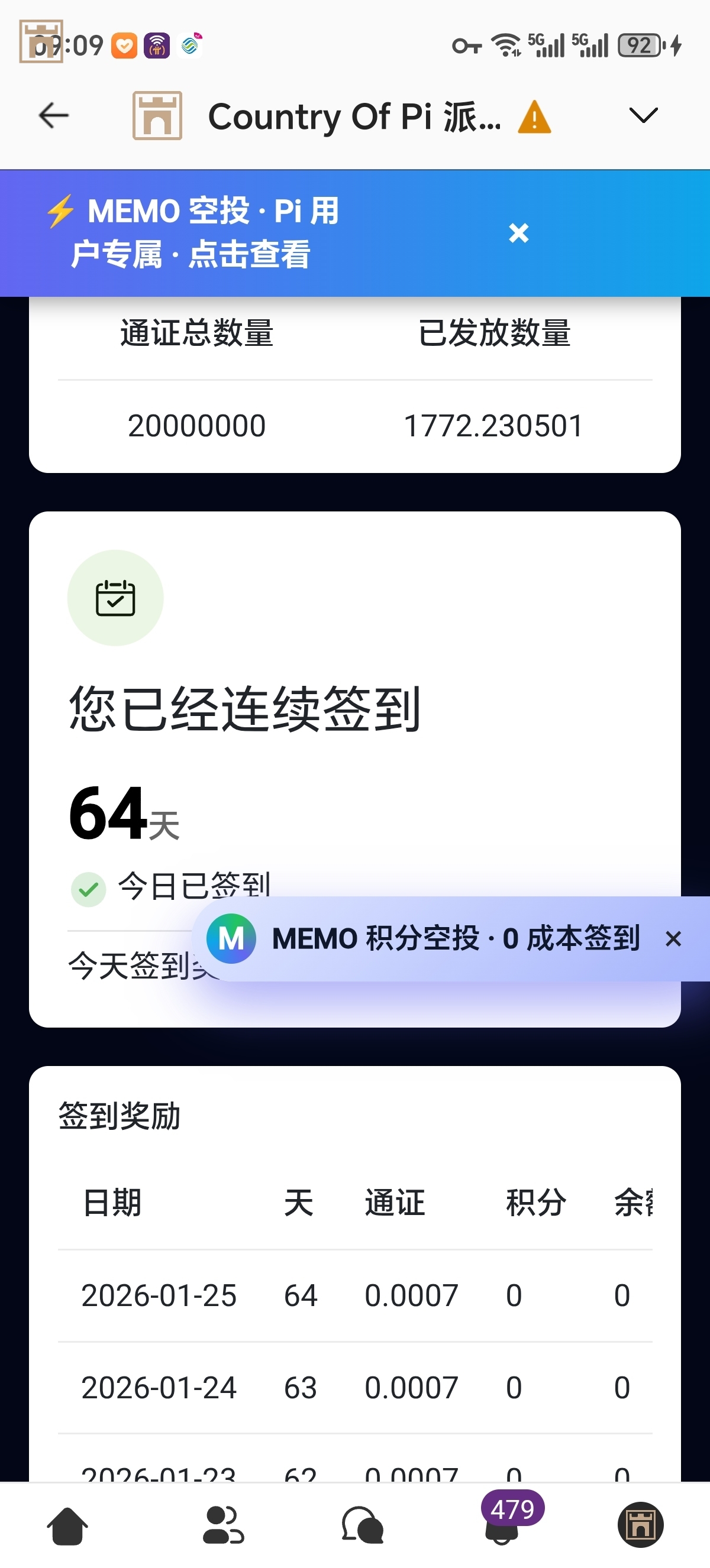Open the castle icon tab
This screenshot has width=710, height=1568.
pos(641,1525)
